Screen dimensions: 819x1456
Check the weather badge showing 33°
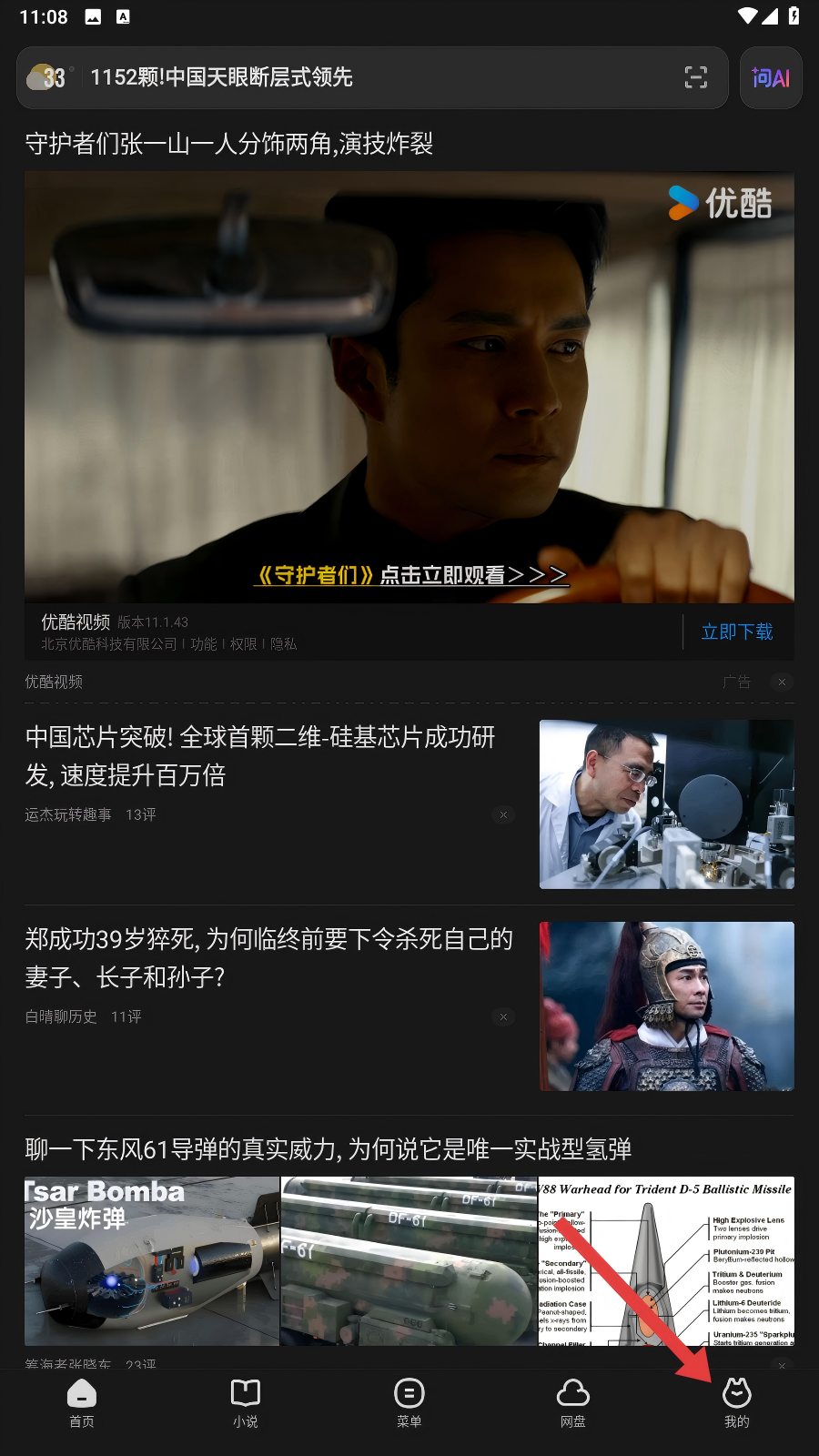click(x=47, y=77)
